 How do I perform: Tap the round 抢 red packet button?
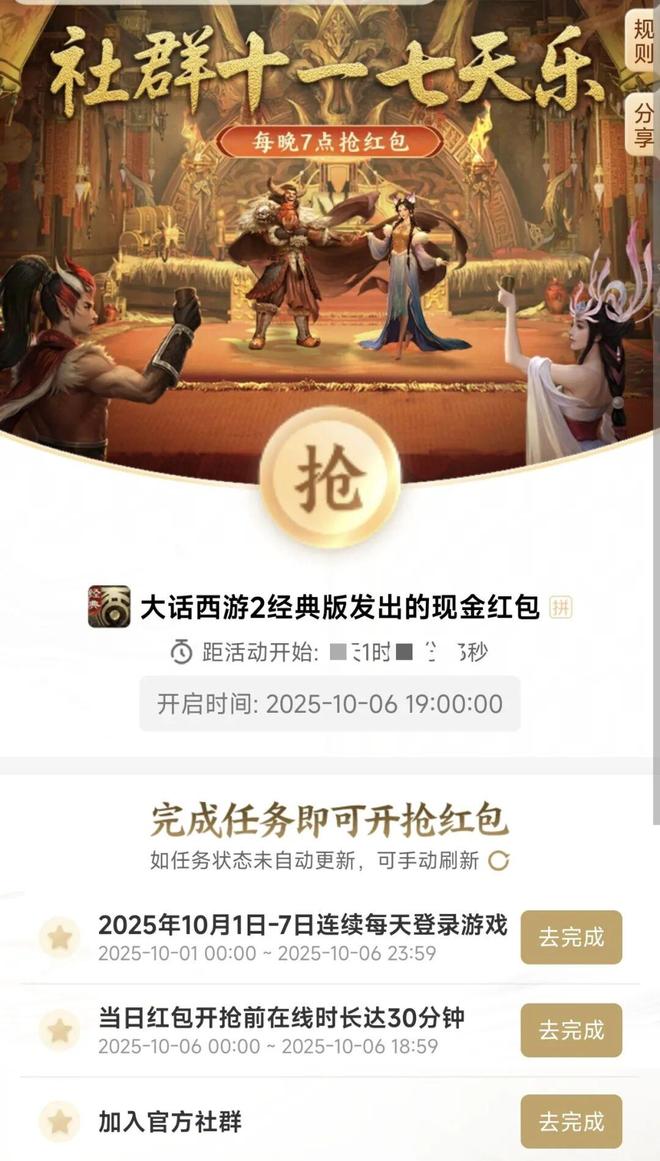(x=329, y=477)
